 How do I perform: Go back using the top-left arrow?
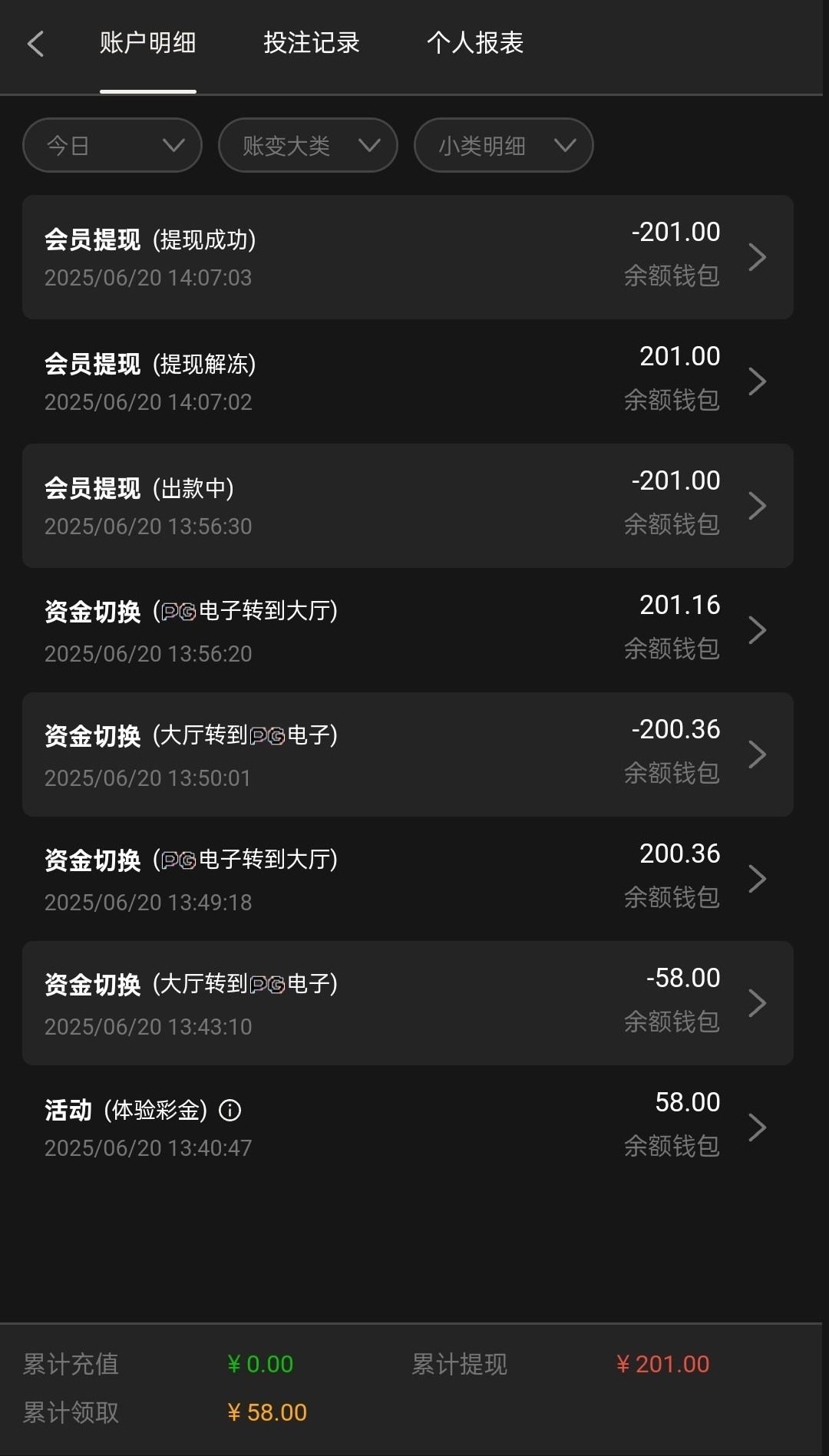pos(35,44)
